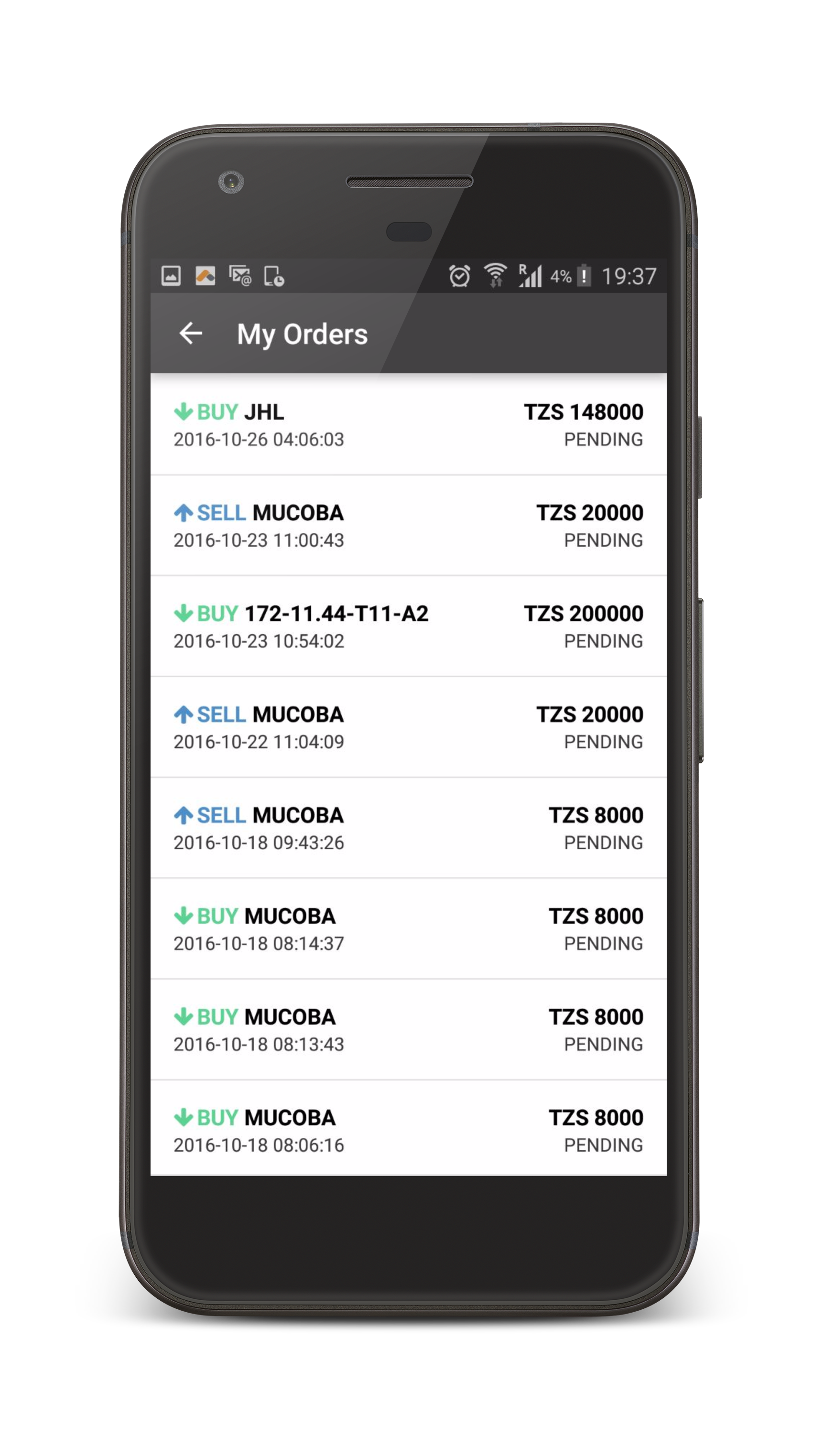View BUY MUCOBA order placed at 08:13:43
Viewport: 823px width, 1456px height.
(x=408, y=1029)
